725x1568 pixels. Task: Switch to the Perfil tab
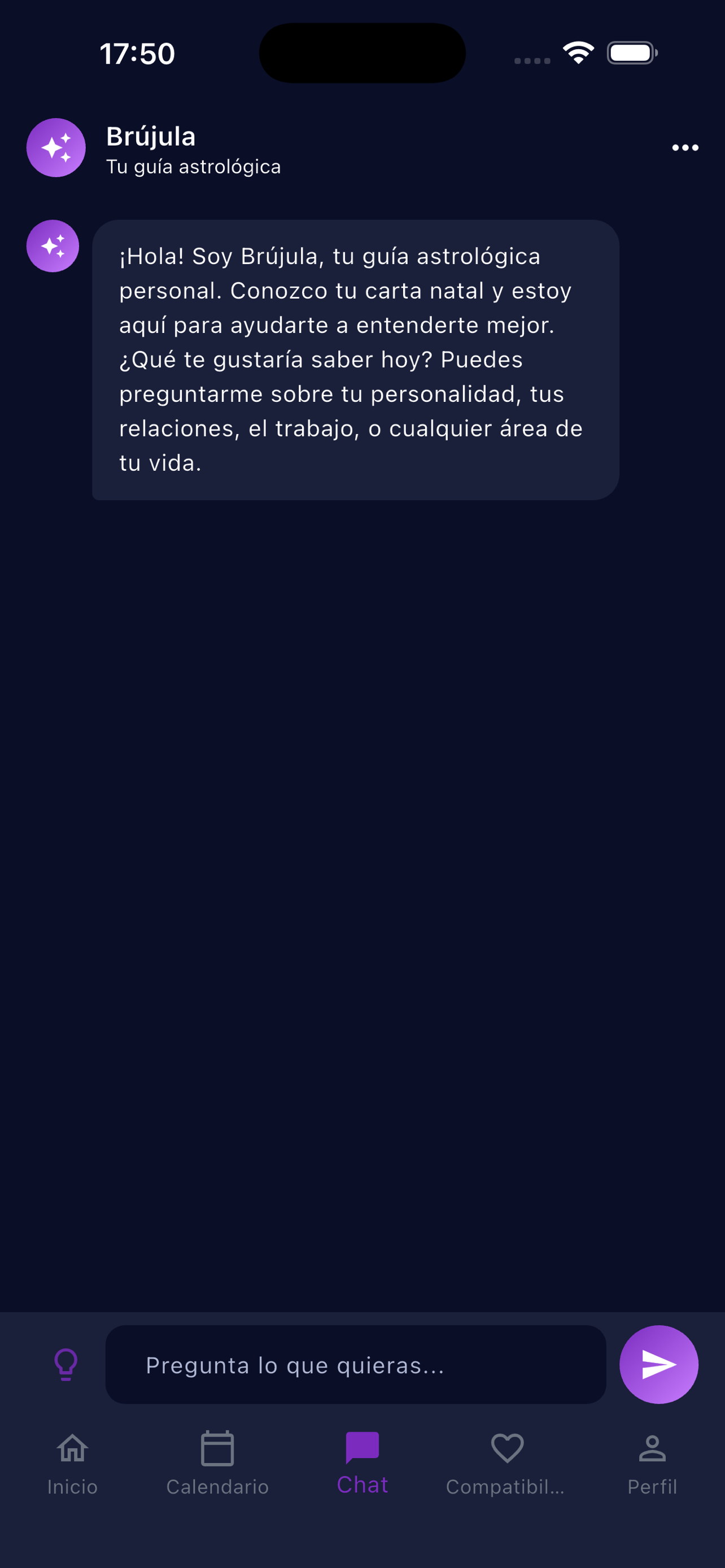coord(652,1467)
